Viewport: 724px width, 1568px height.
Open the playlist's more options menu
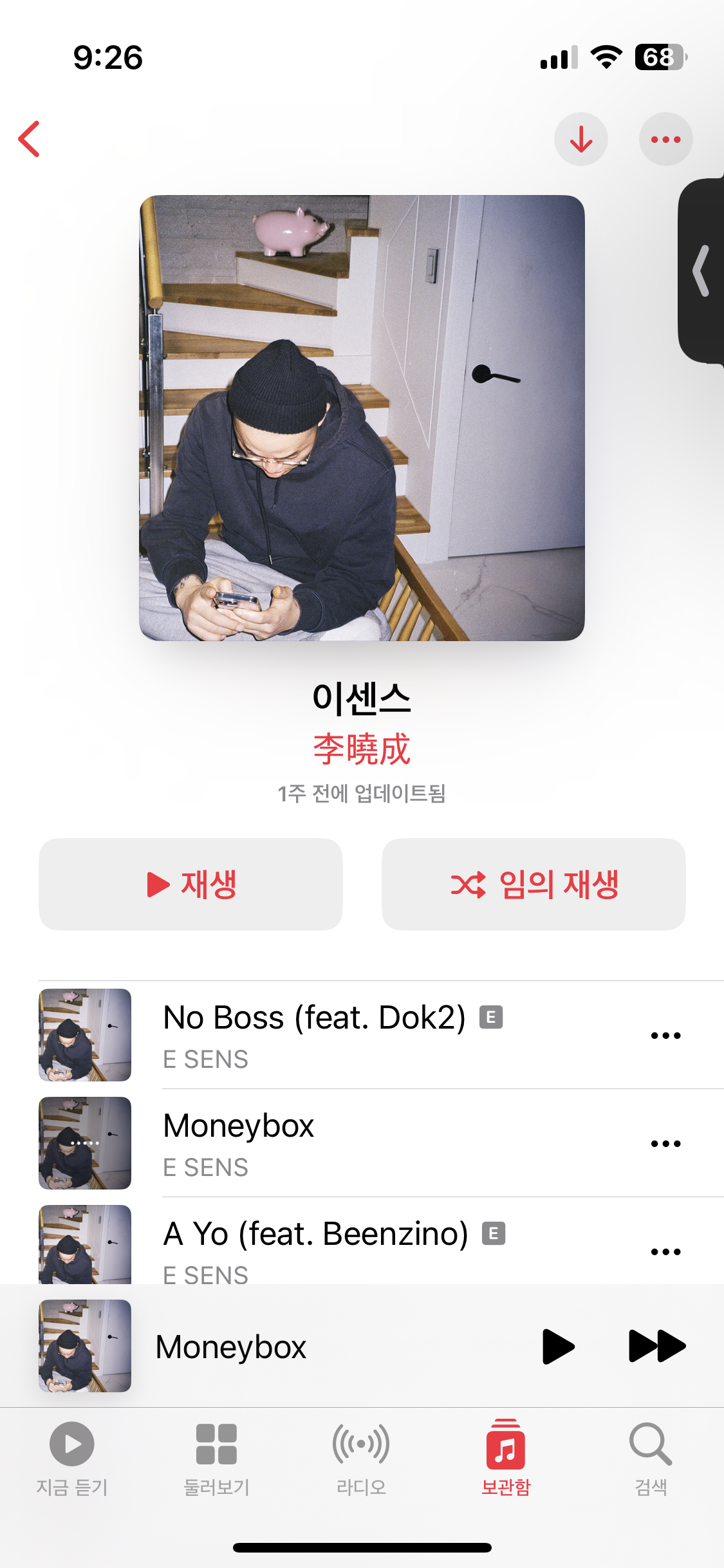click(665, 139)
